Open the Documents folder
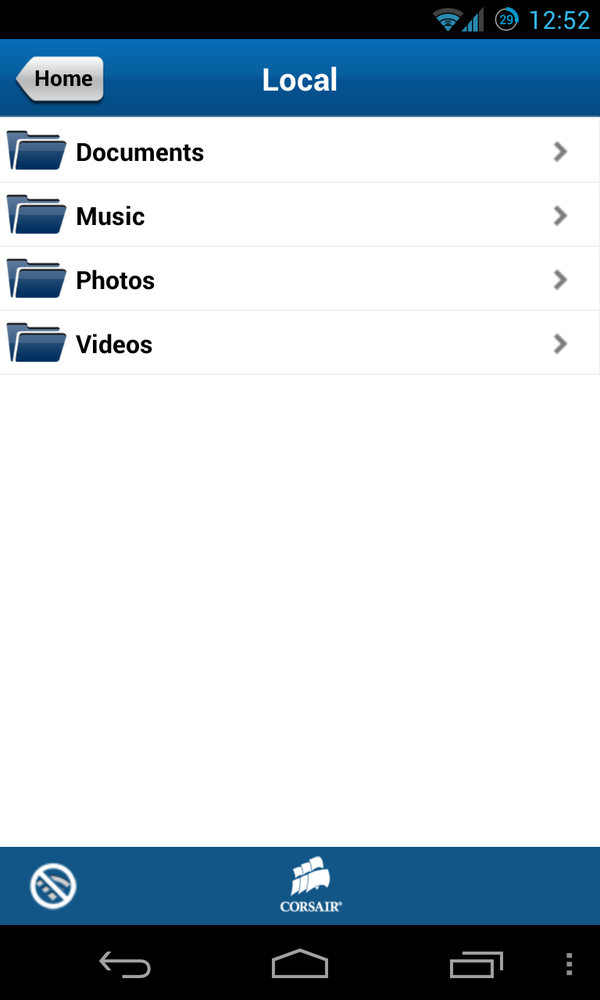Image resolution: width=600 pixels, height=1000 pixels. point(300,151)
